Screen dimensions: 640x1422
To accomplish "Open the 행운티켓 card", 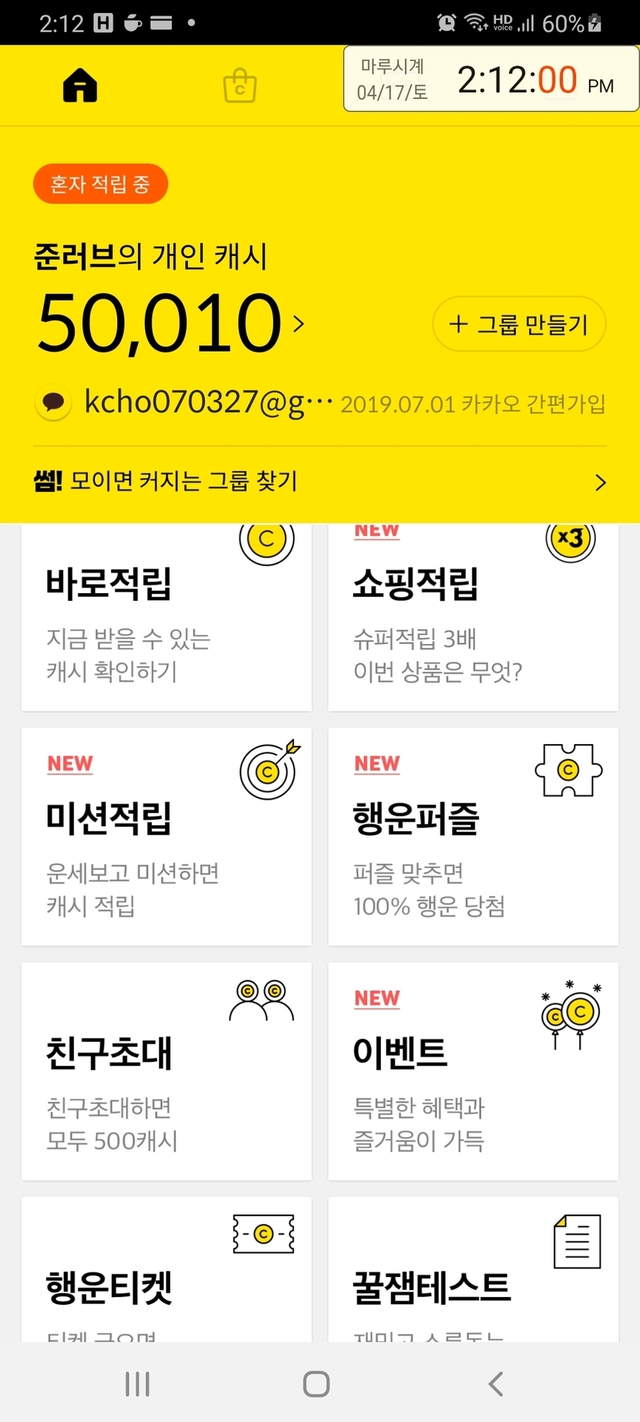I will point(166,1269).
